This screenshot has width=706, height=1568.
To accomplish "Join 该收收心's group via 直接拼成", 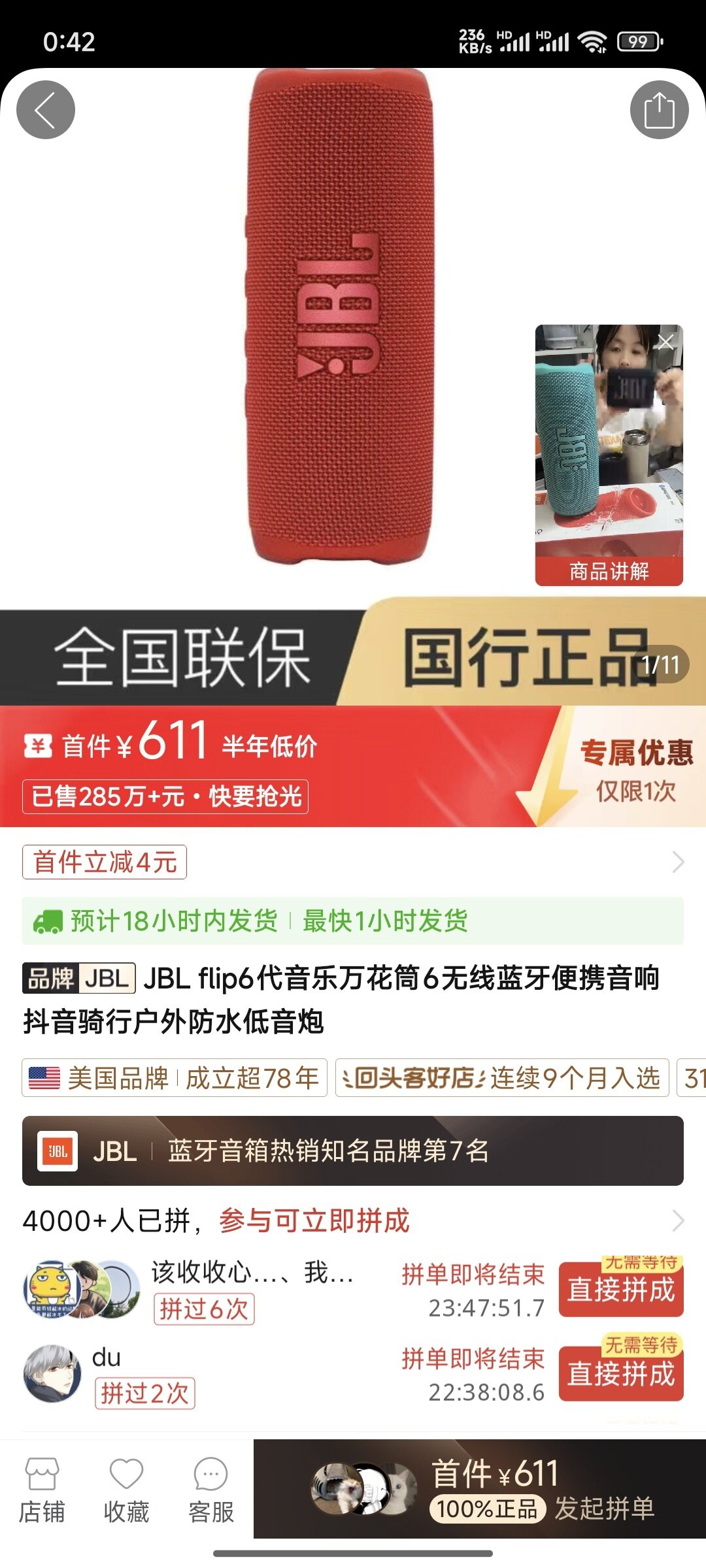I will [x=621, y=1288].
